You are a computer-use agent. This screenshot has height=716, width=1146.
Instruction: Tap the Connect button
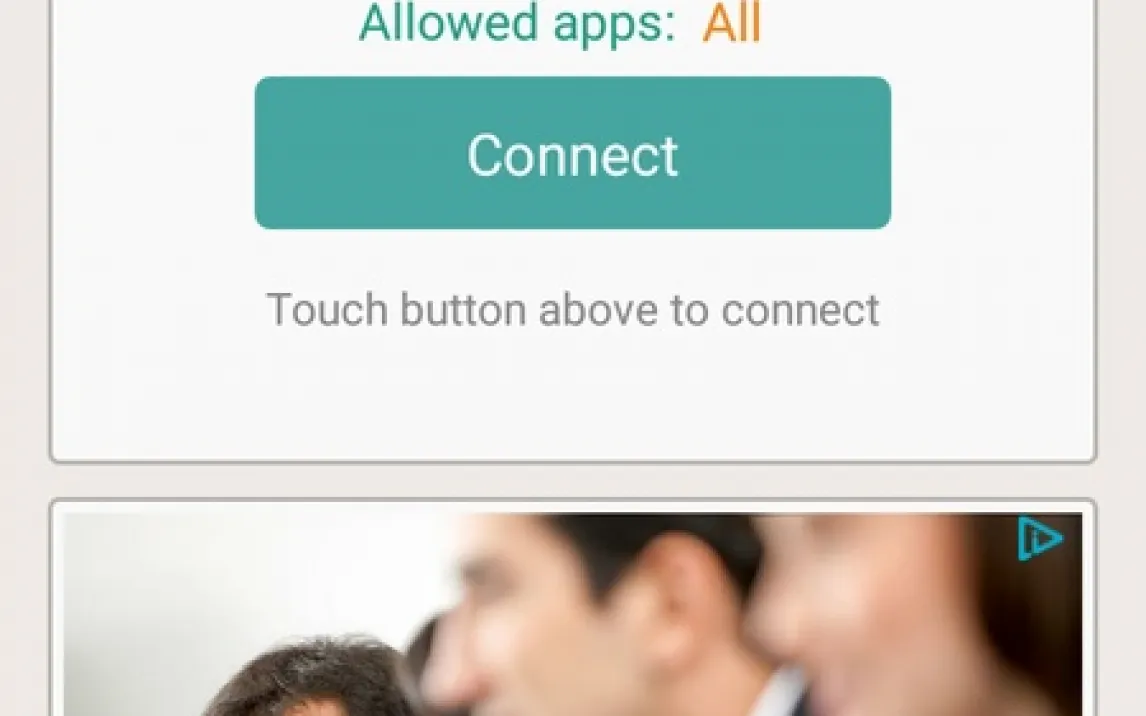pyautogui.click(x=572, y=153)
